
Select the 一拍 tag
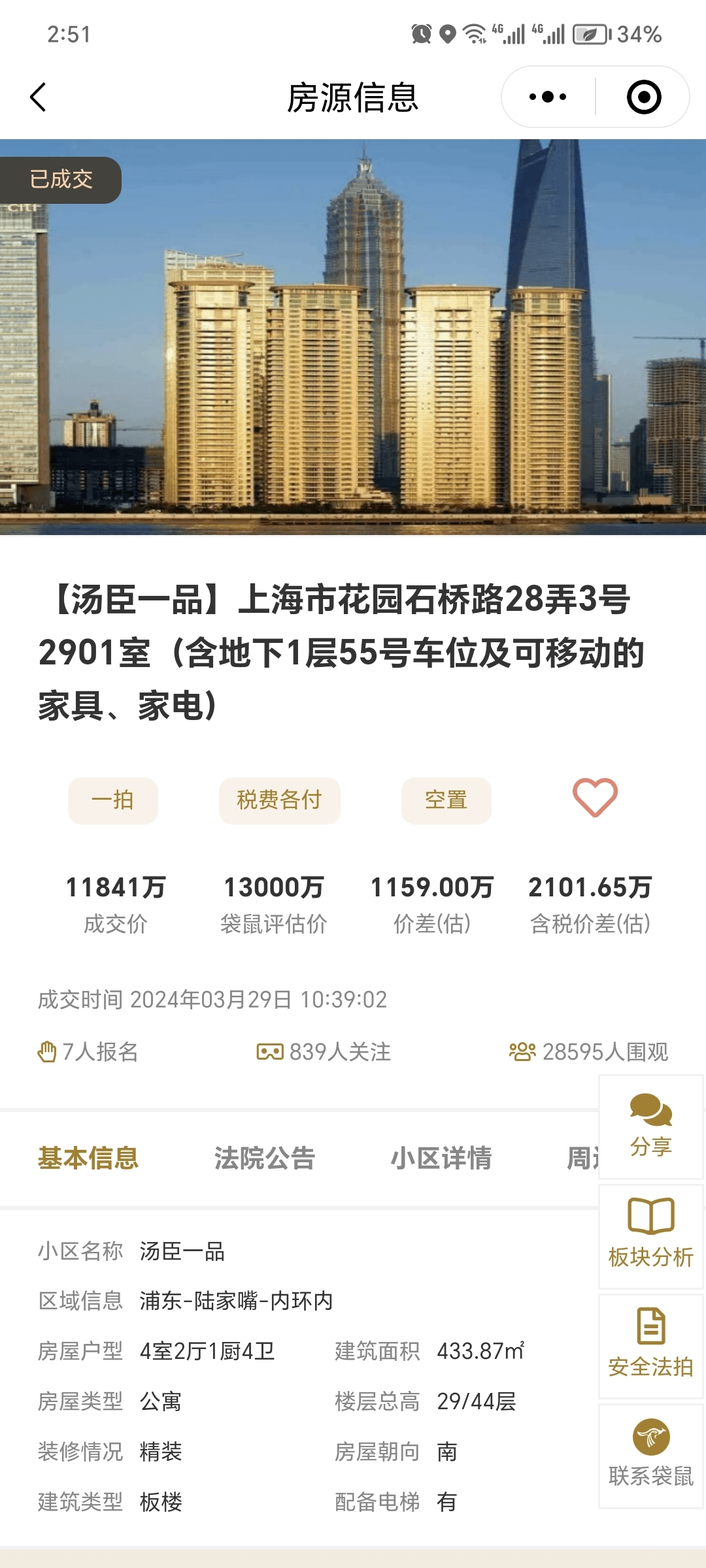click(112, 801)
